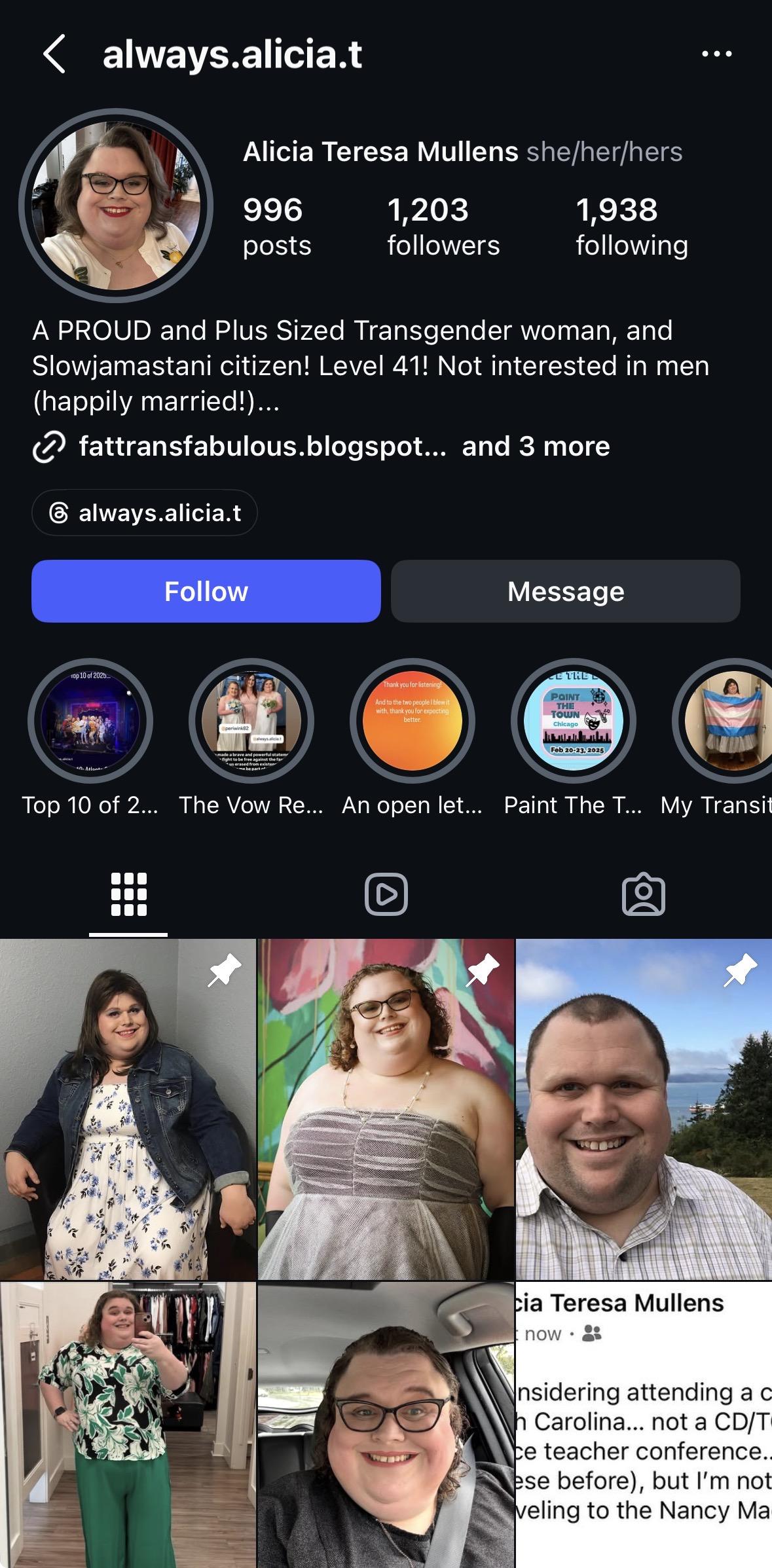Switch to the tagged photos tab
The image size is (772, 1568).
(x=643, y=894)
